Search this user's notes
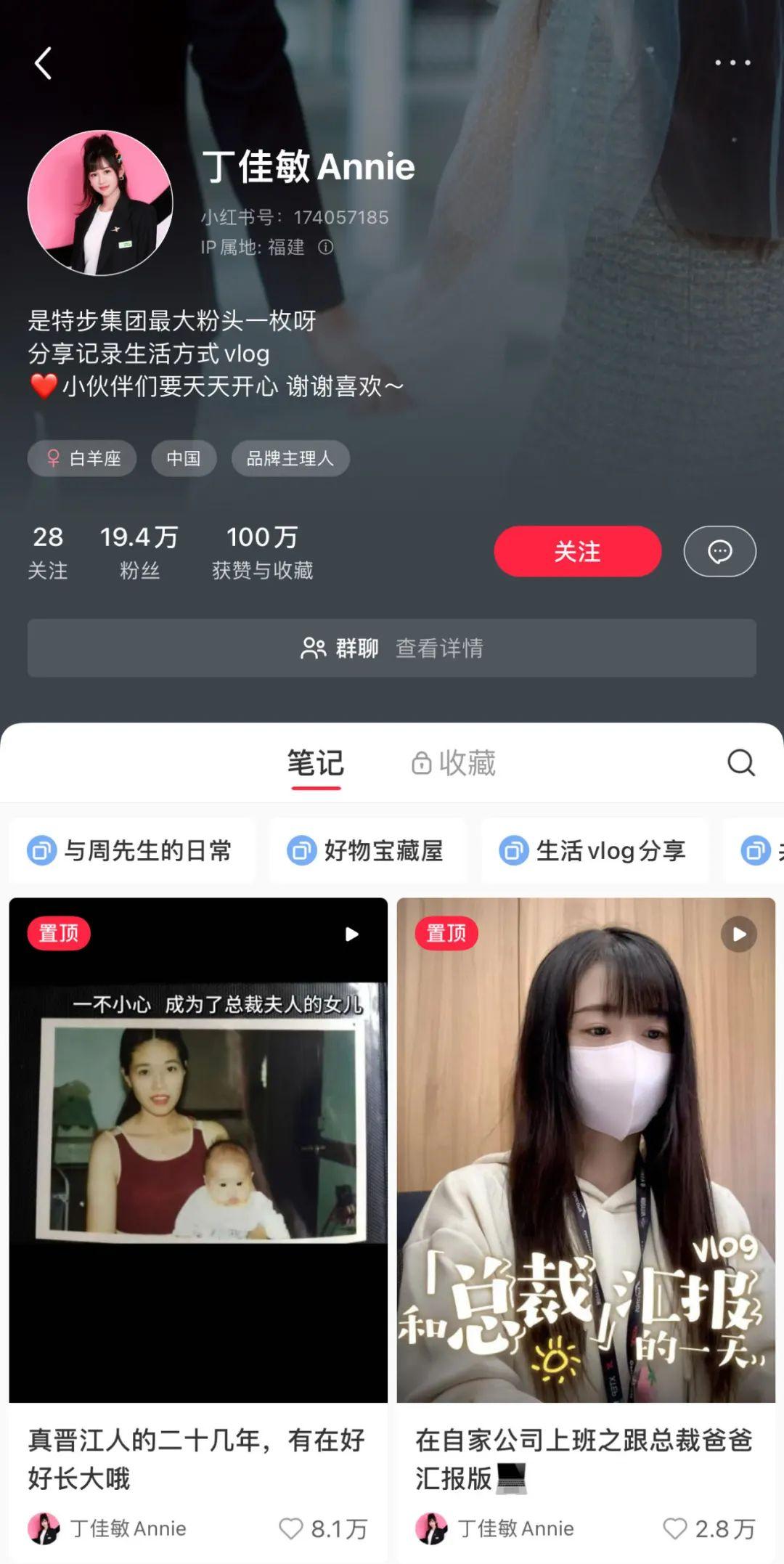The height and width of the screenshot is (1564, 784). (x=740, y=763)
